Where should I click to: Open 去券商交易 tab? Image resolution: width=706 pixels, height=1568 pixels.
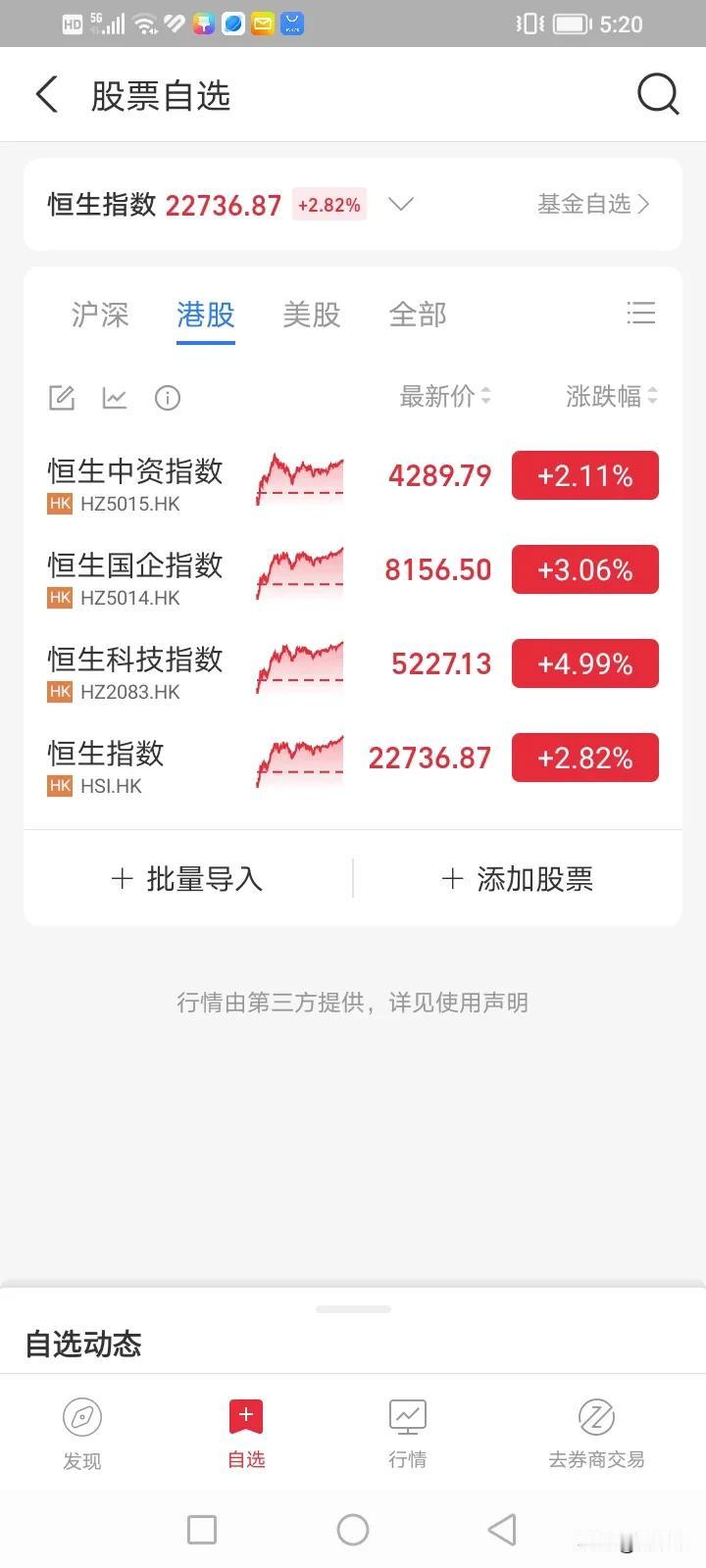point(596,1433)
